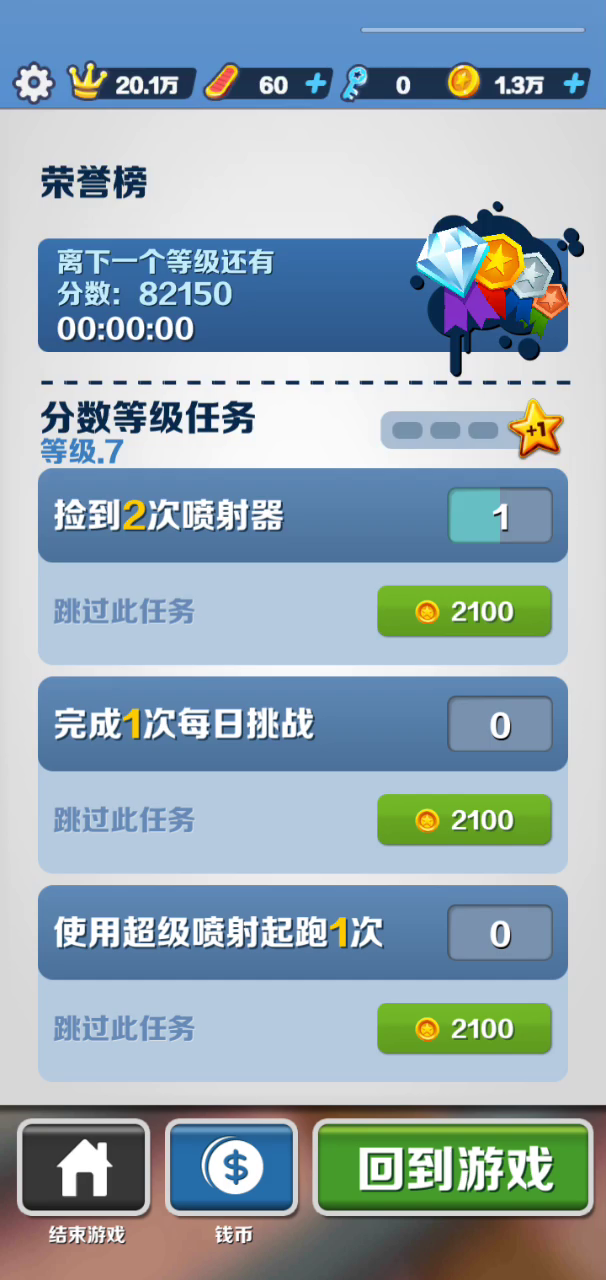Open the 荣誉榜 ranking banner
The height and width of the screenshot is (1280, 606).
point(302,295)
